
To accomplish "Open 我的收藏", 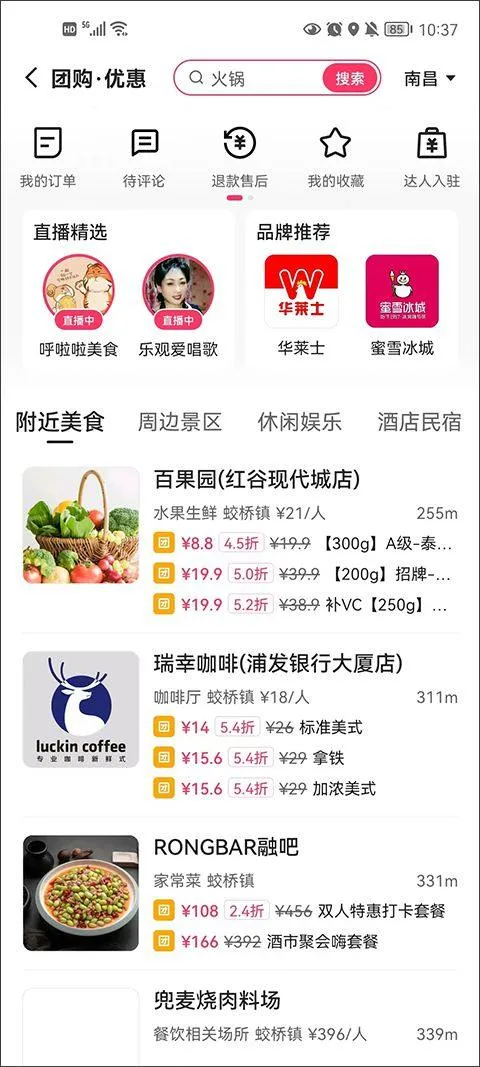I will [336, 157].
